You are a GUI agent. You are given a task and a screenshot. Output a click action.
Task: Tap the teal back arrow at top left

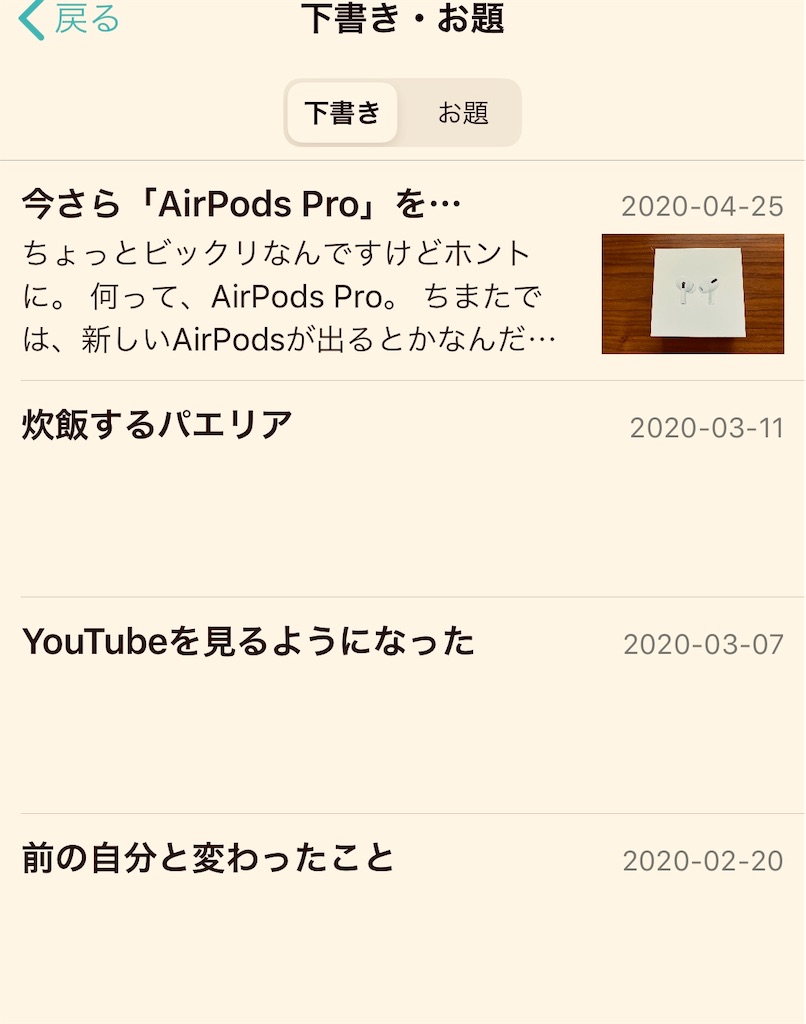pos(30,18)
